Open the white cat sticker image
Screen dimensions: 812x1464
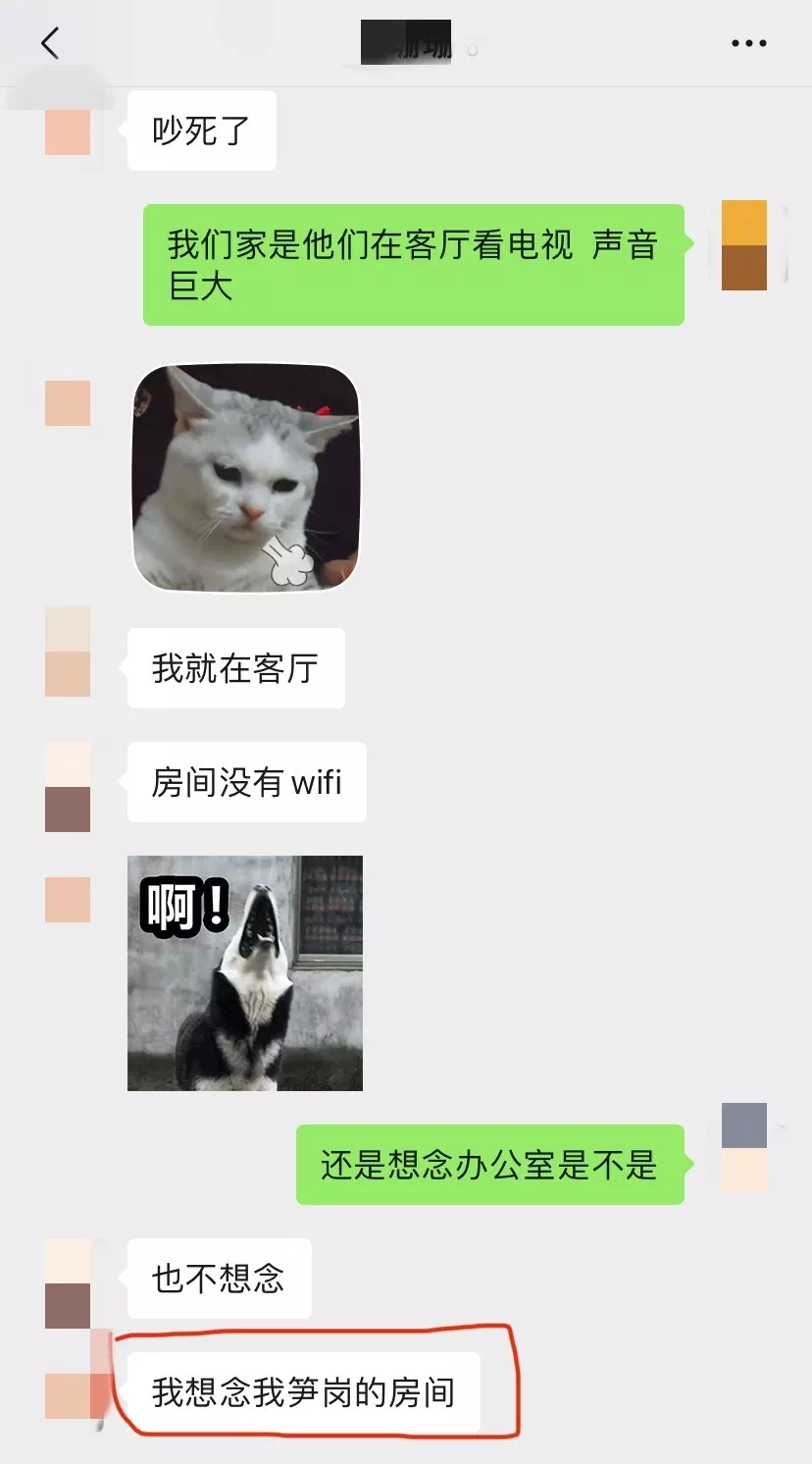[x=245, y=478]
